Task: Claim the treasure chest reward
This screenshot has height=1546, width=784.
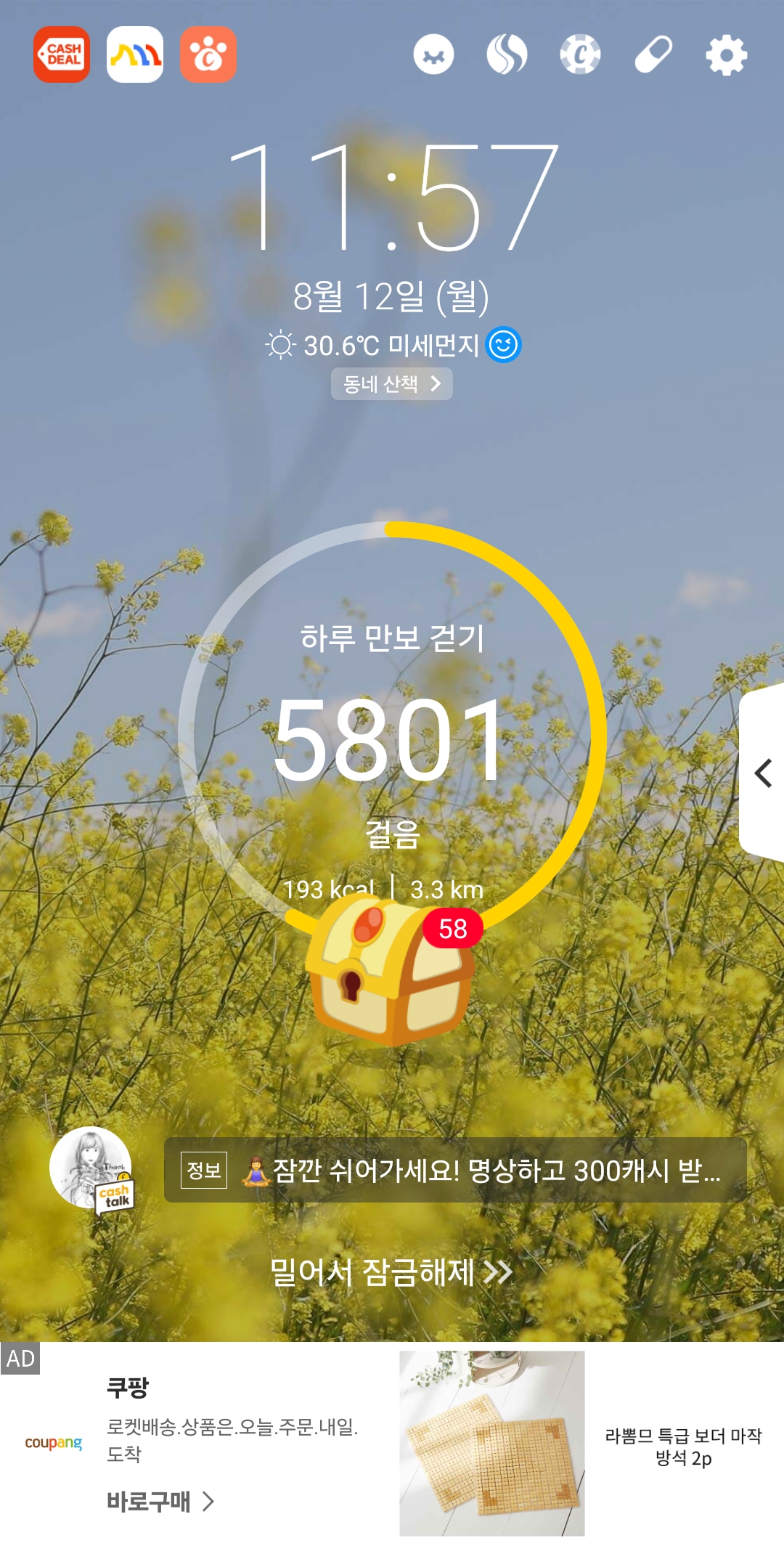Action: 391,969
